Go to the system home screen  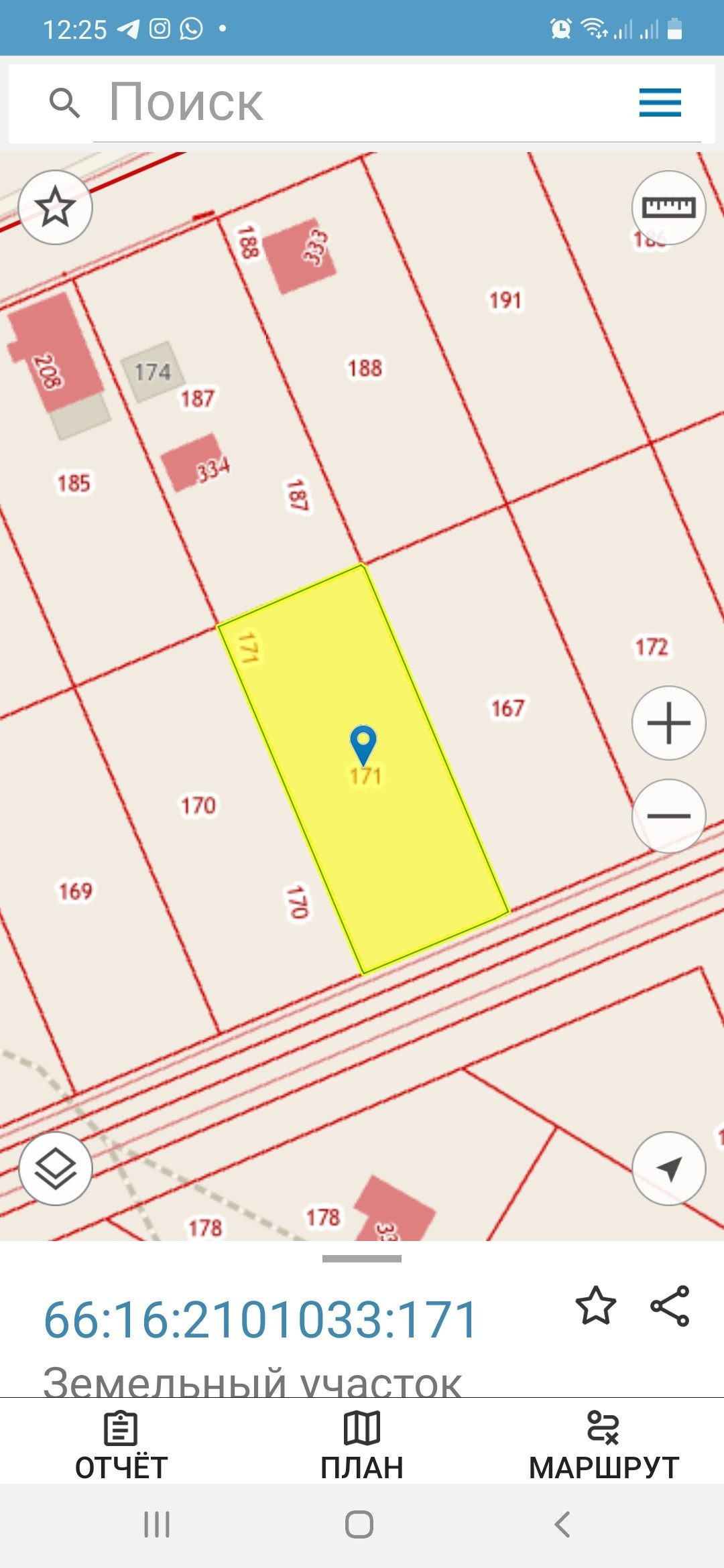[359, 1524]
